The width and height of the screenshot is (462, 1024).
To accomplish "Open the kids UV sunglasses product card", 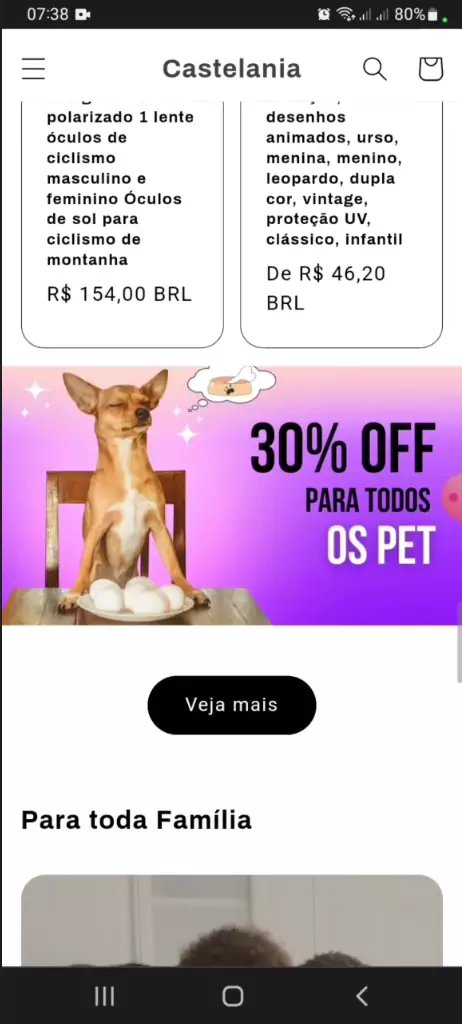I will pyautogui.click(x=341, y=224).
